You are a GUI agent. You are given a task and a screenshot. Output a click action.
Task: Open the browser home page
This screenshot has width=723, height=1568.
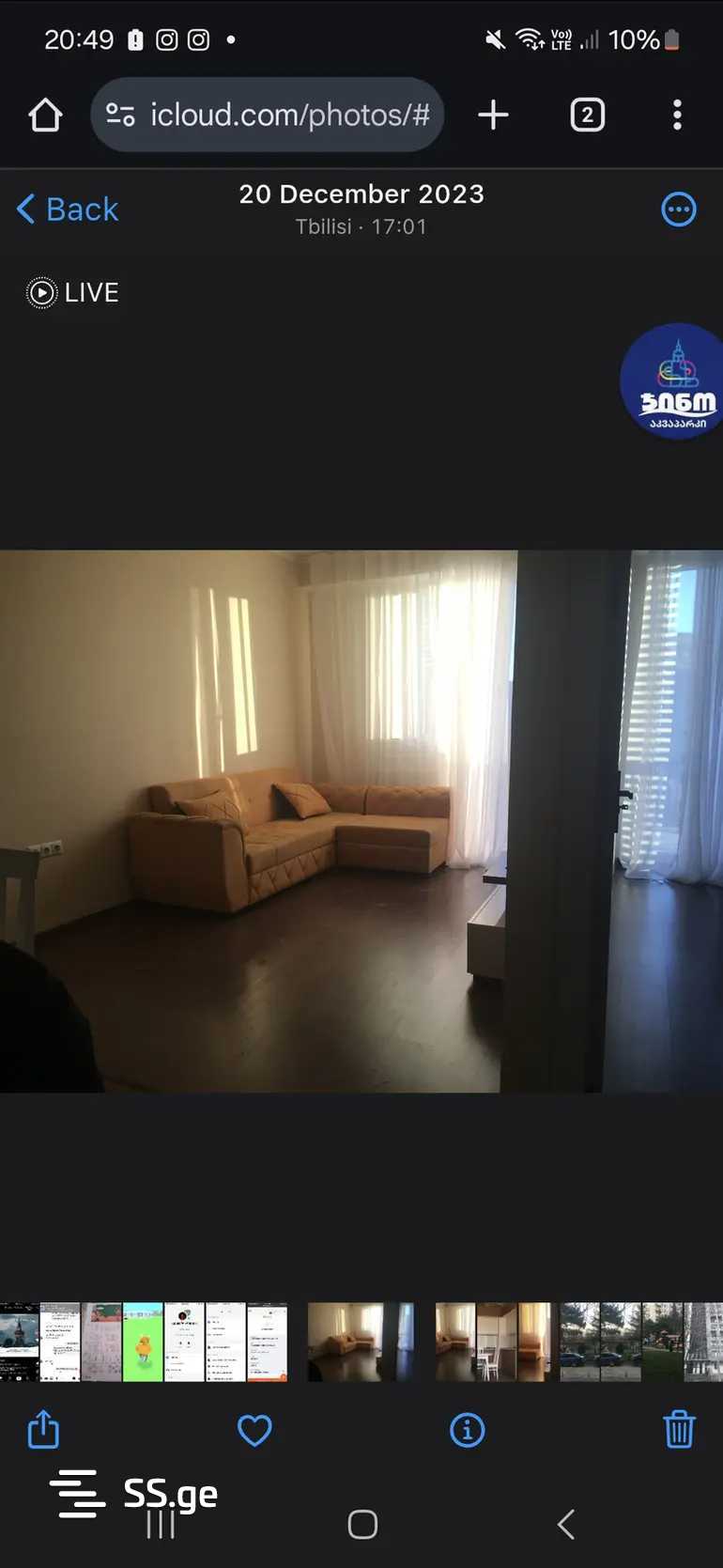pyautogui.click(x=45, y=116)
